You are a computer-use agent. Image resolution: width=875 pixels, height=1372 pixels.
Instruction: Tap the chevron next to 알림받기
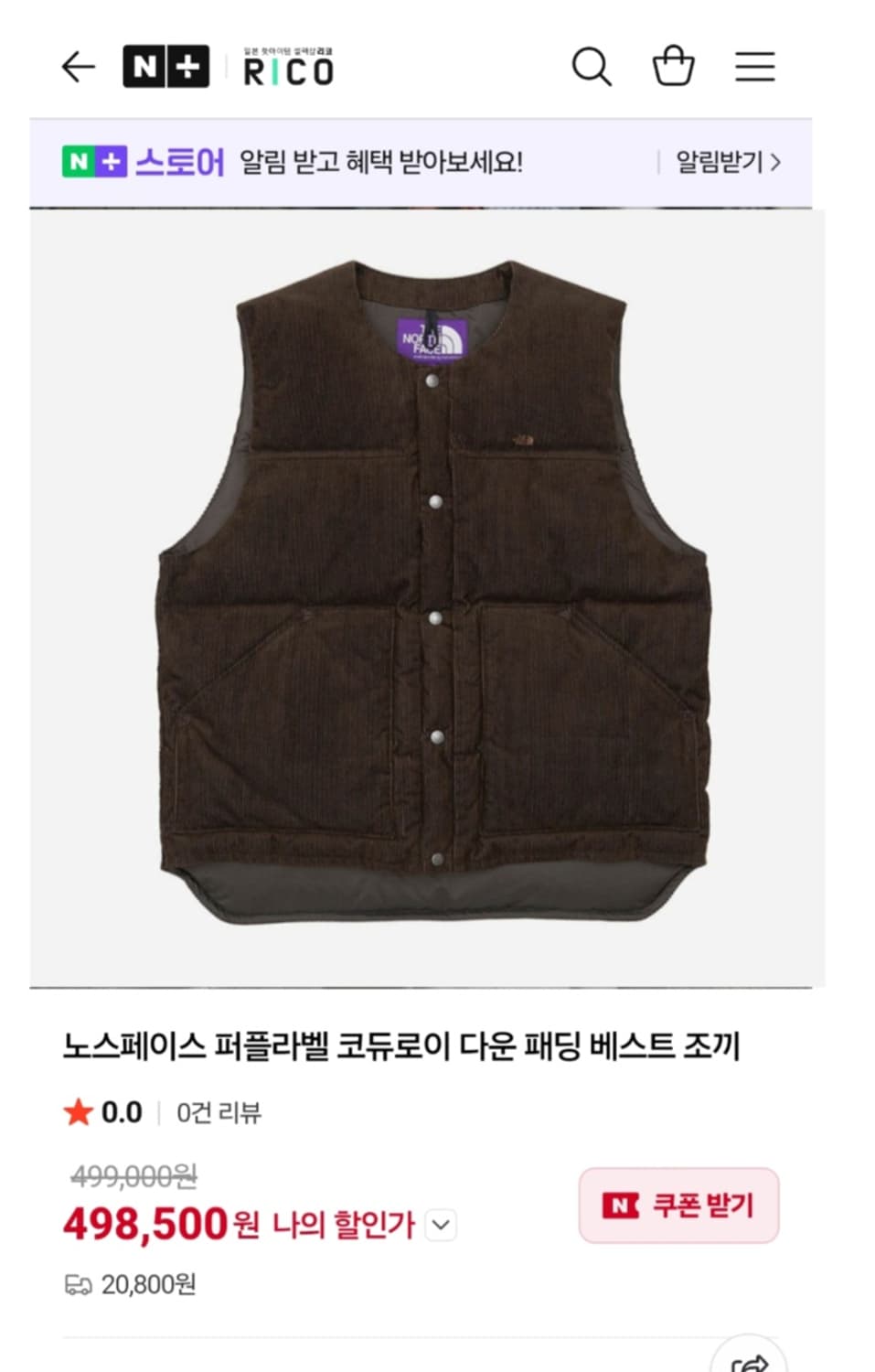click(x=776, y=162)
